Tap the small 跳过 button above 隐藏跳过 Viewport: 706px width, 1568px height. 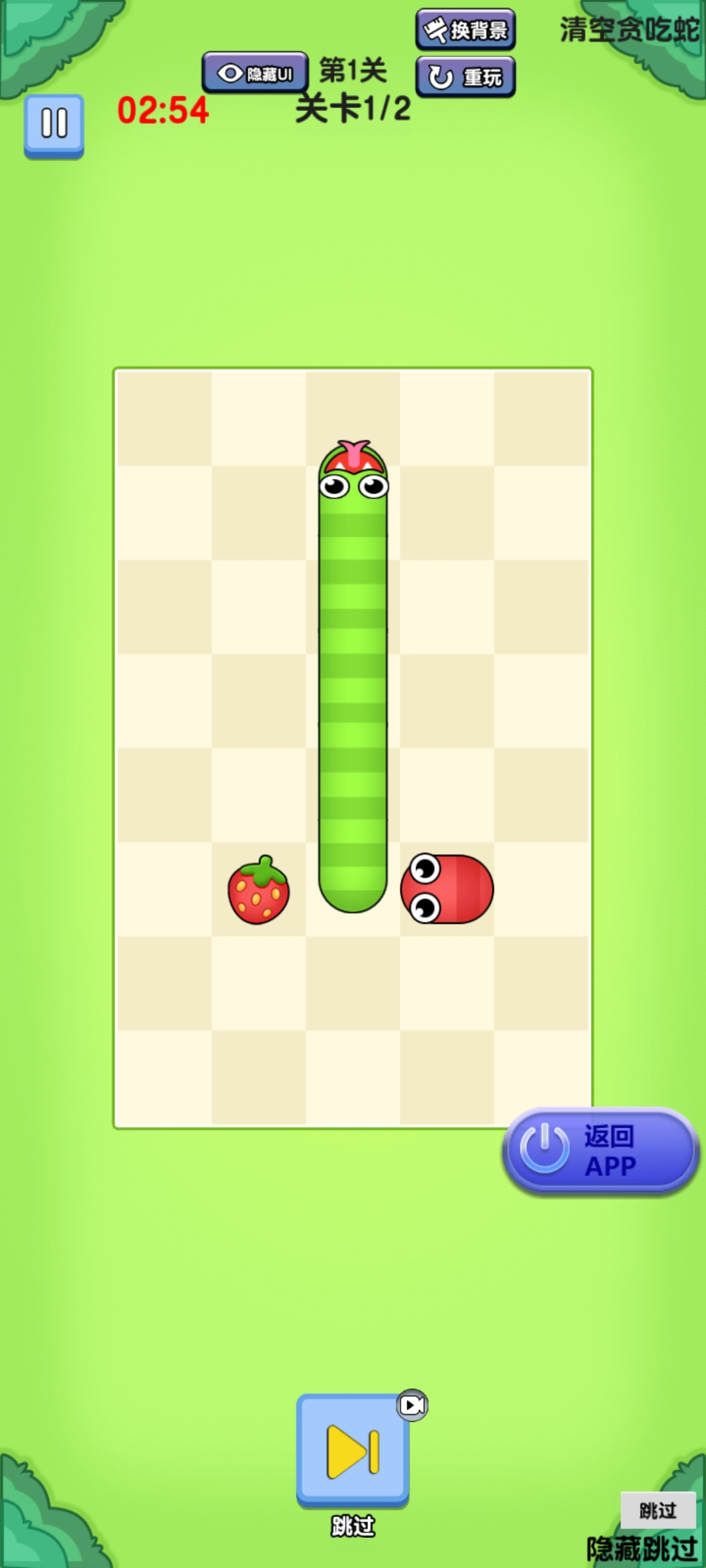[658, 1510]
